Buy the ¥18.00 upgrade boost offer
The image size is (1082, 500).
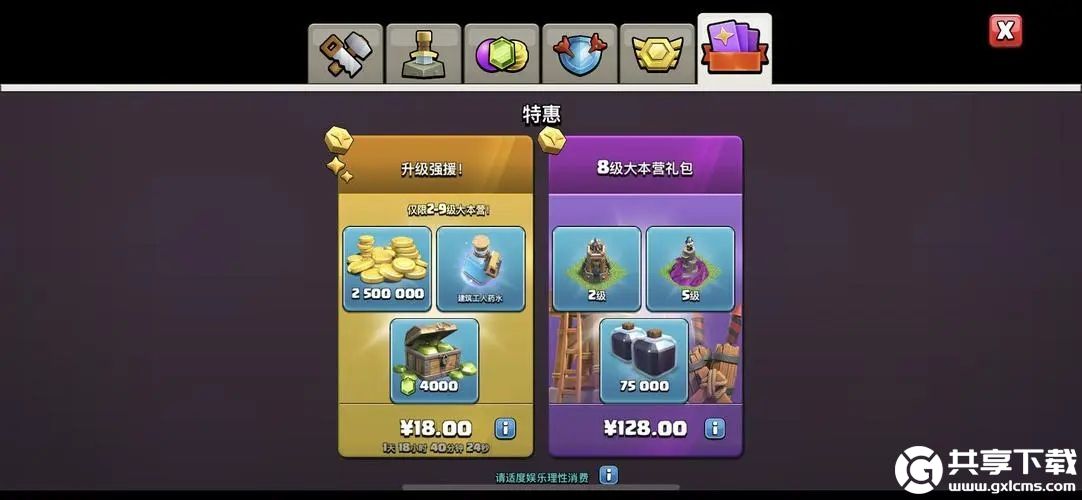pyautogui.click(x=435, y=428)
